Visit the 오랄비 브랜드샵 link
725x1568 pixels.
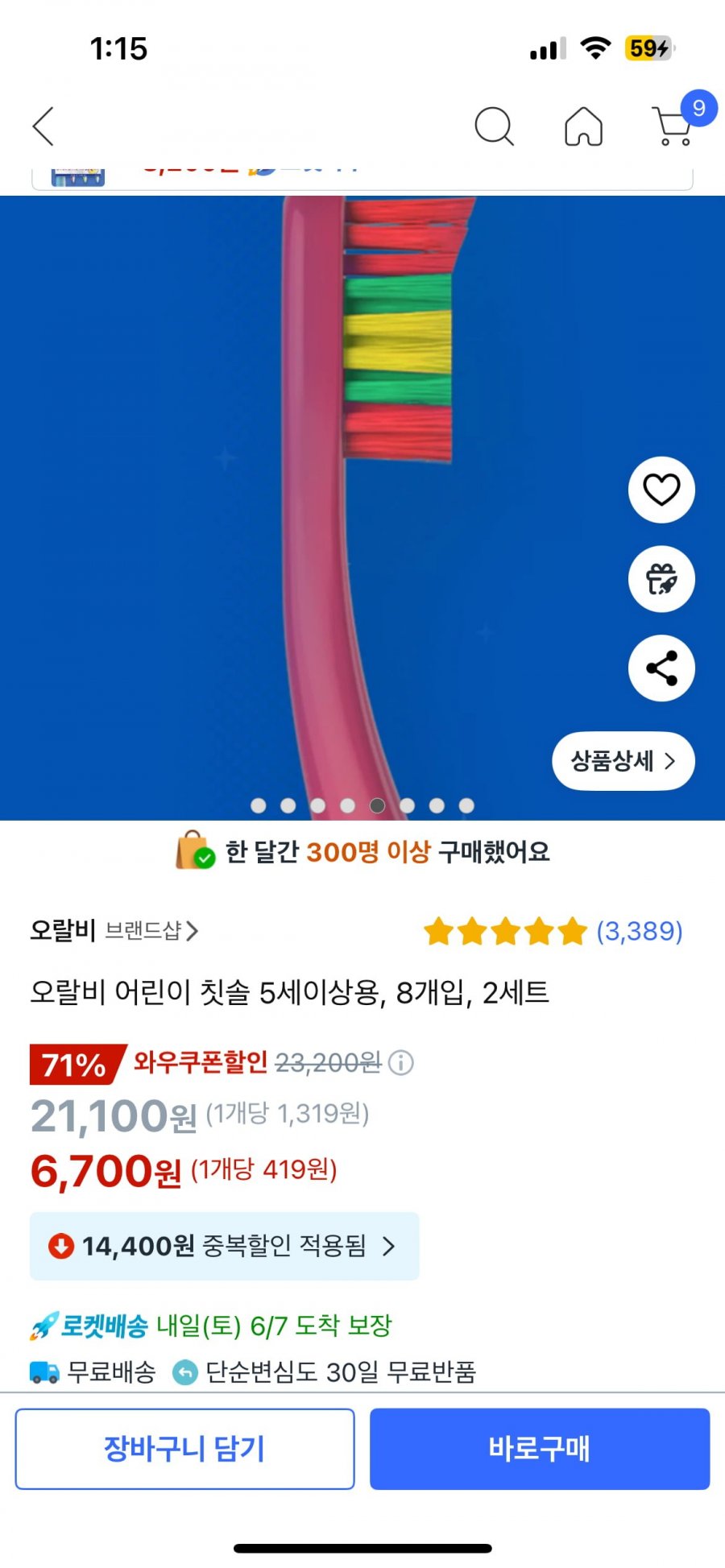click(114, 931)
